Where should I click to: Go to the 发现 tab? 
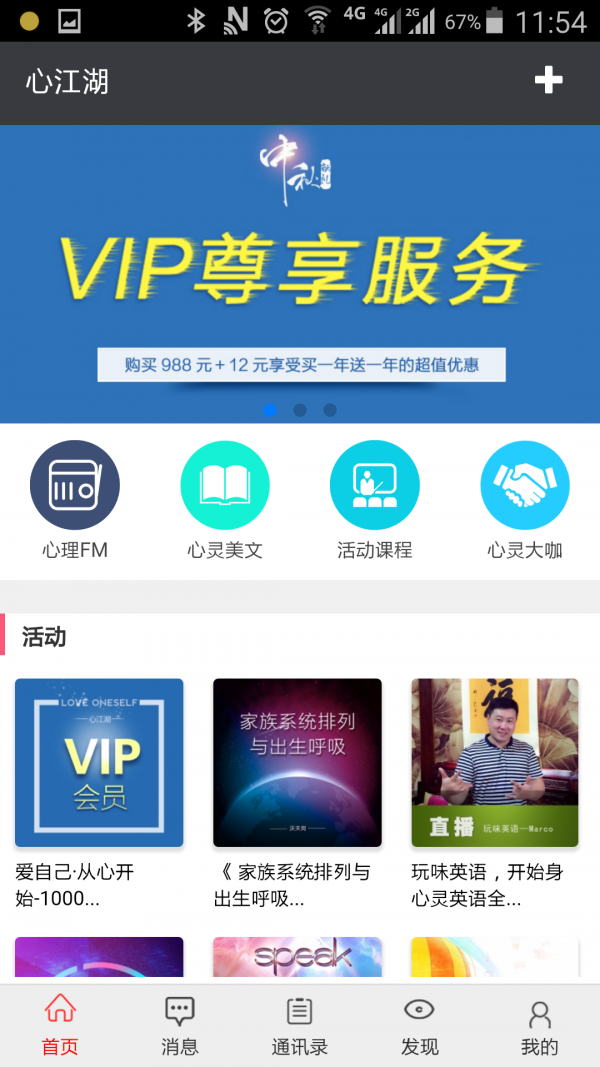(x=420, y=1025)
